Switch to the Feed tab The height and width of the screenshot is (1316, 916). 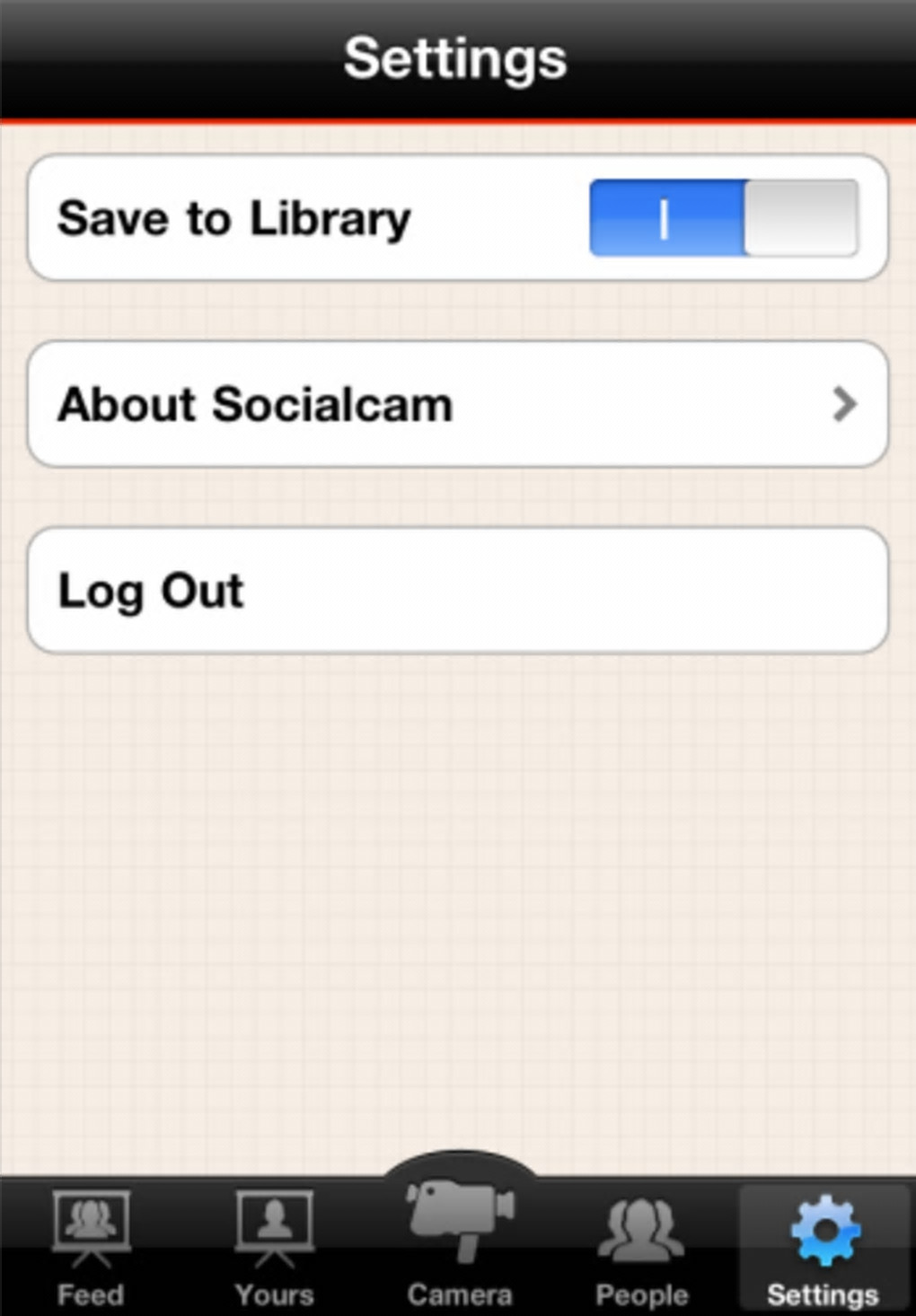[91, 1248]
